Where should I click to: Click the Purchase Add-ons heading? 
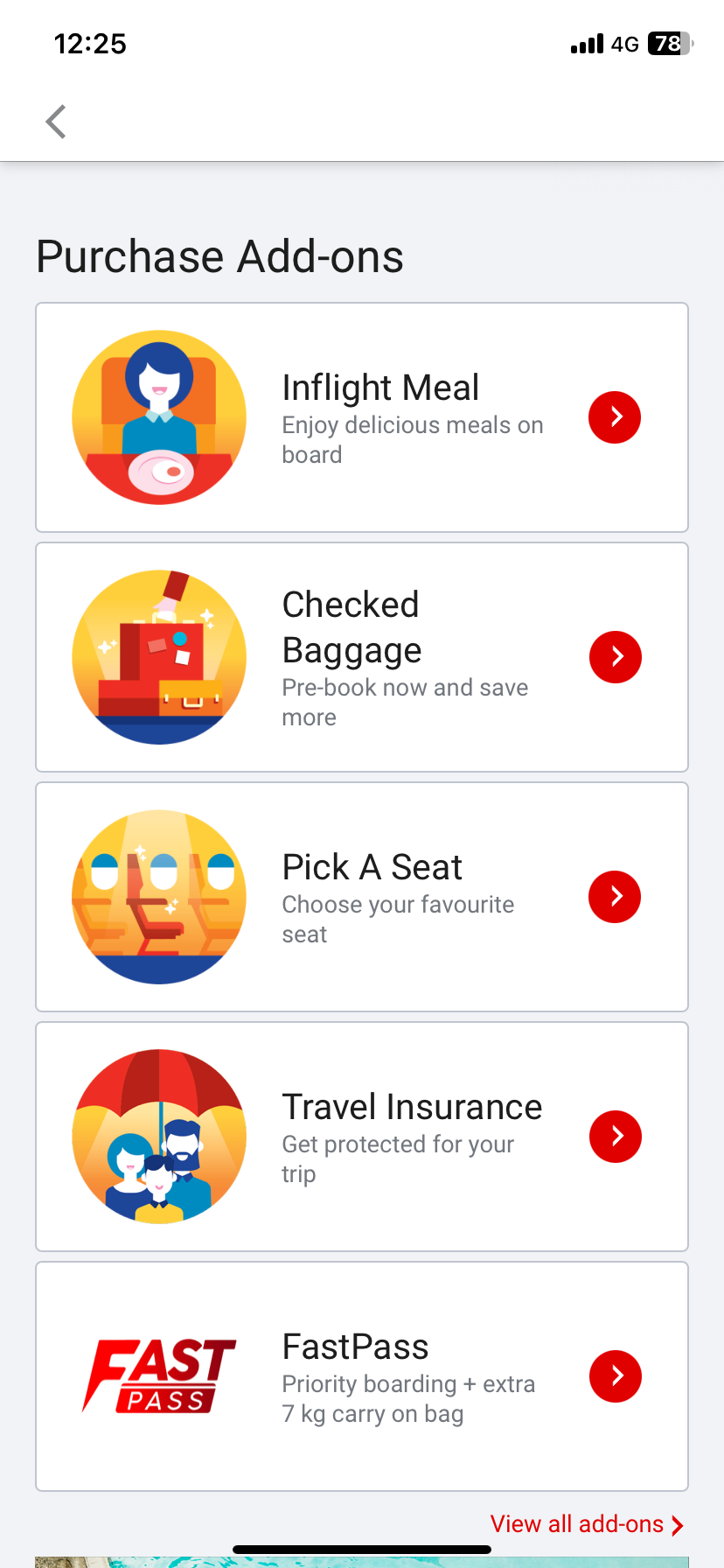[219, 255]
